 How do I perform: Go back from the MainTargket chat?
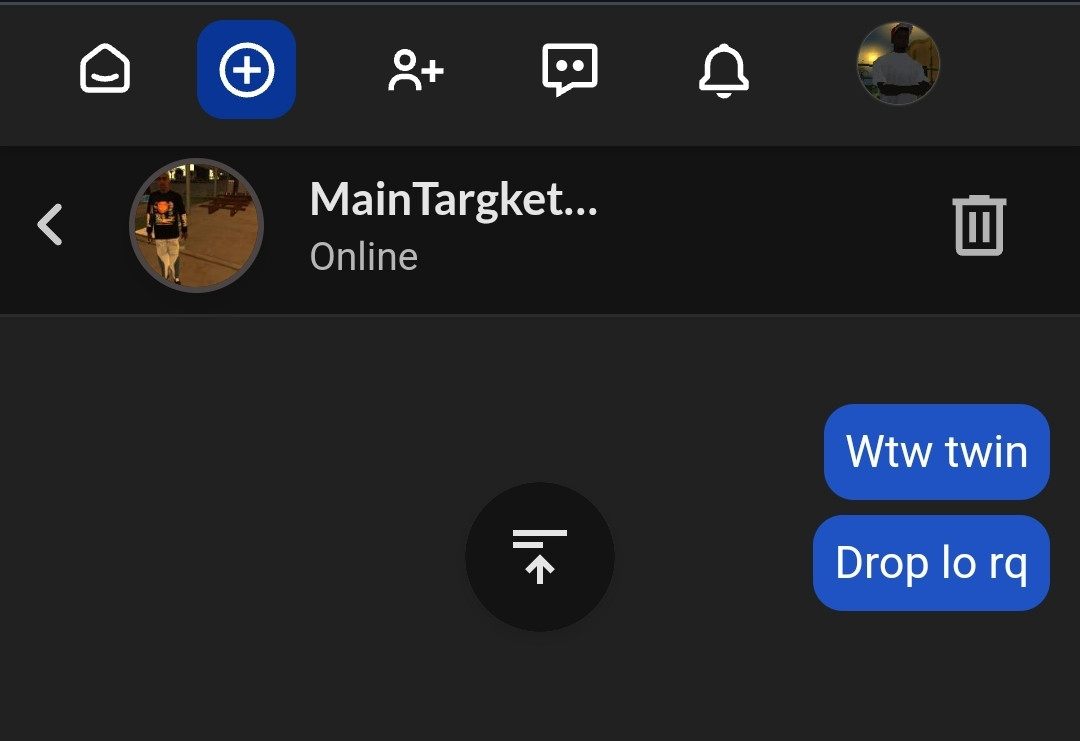[x=50, y=224]
